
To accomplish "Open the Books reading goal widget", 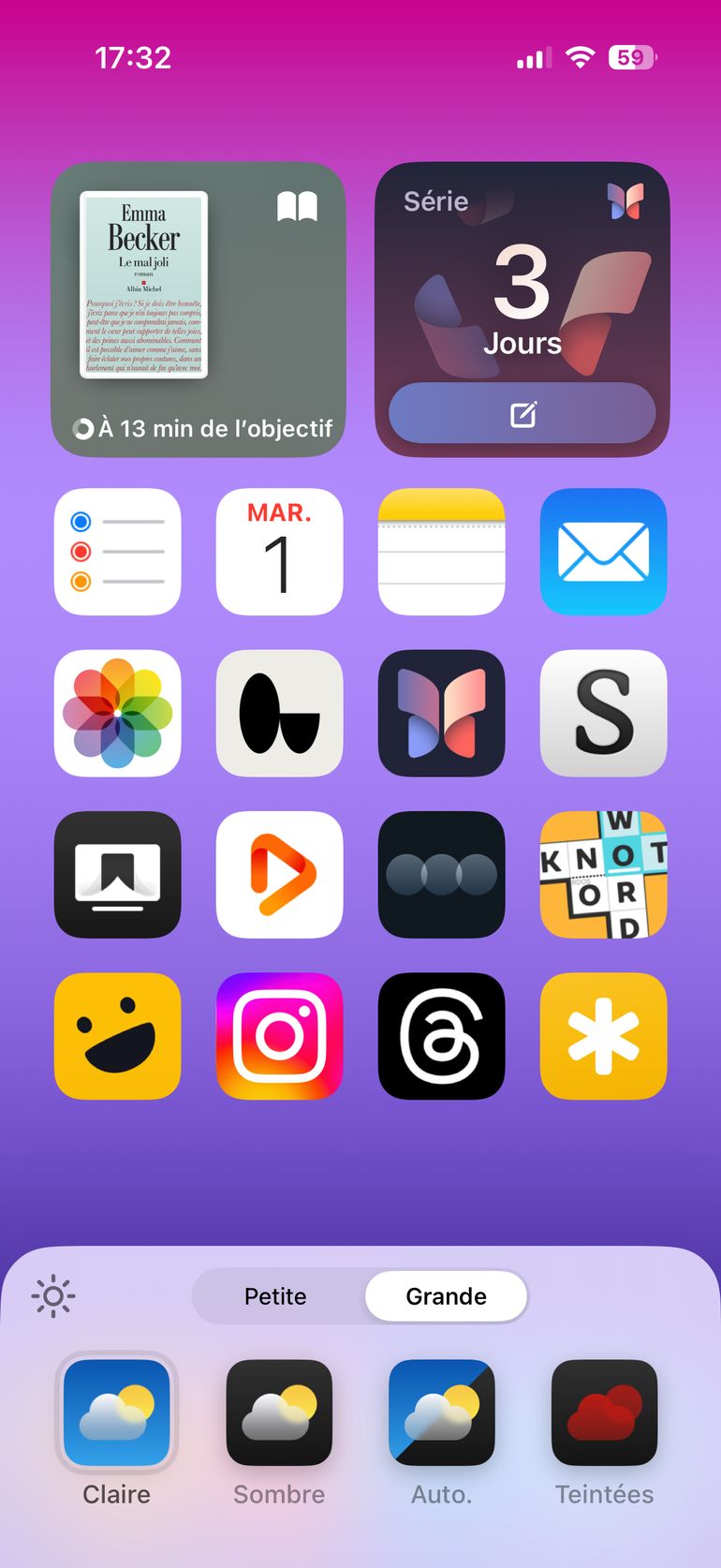I will tap(199, 309).
